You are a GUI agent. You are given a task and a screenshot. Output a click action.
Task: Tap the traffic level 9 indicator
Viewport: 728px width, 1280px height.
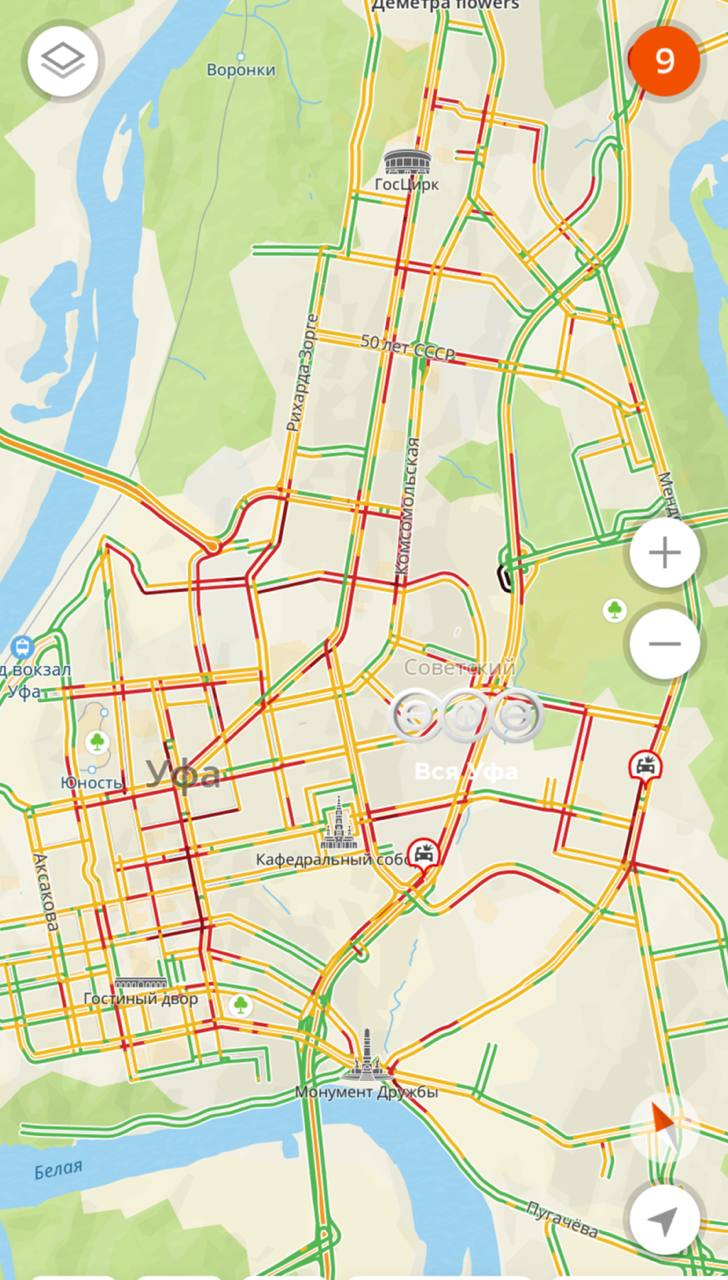pyautogui.click(x=664, y=62)
